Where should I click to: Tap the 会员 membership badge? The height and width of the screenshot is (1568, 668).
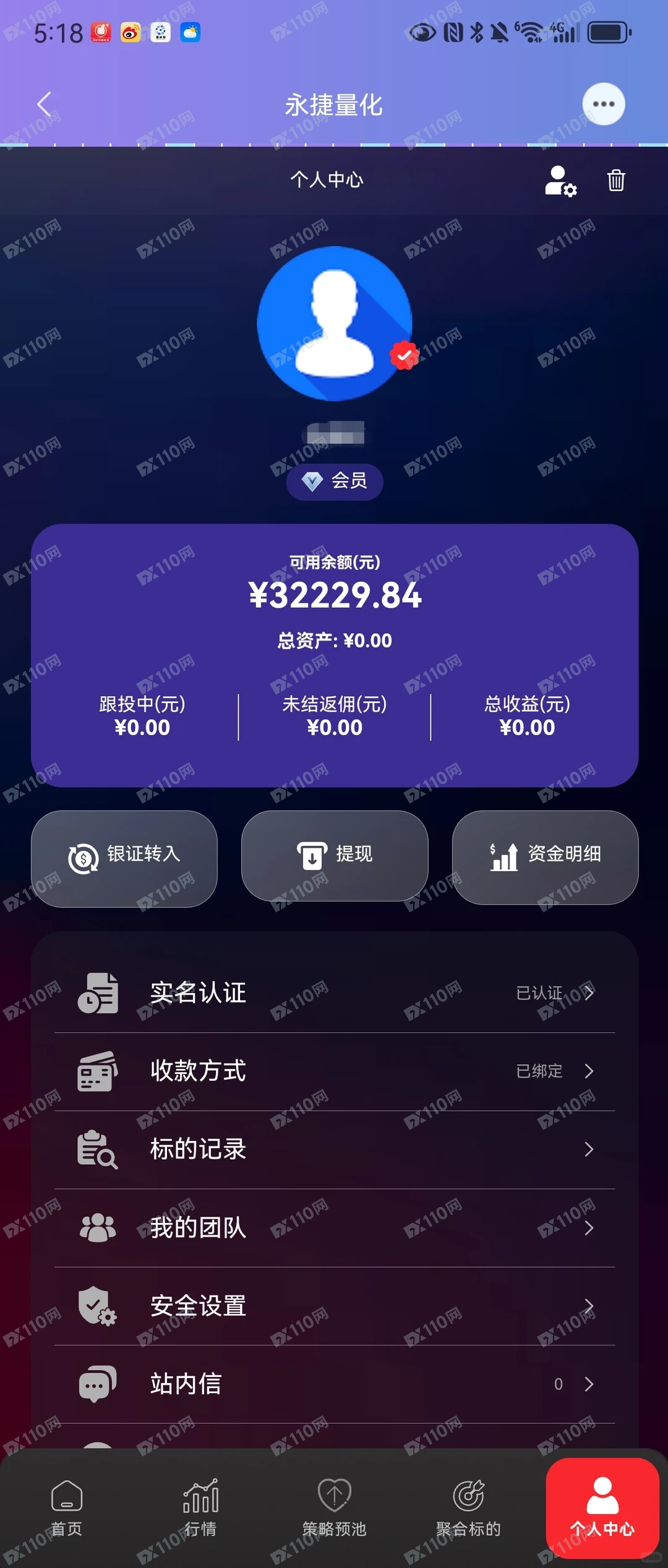pos(335,481)
